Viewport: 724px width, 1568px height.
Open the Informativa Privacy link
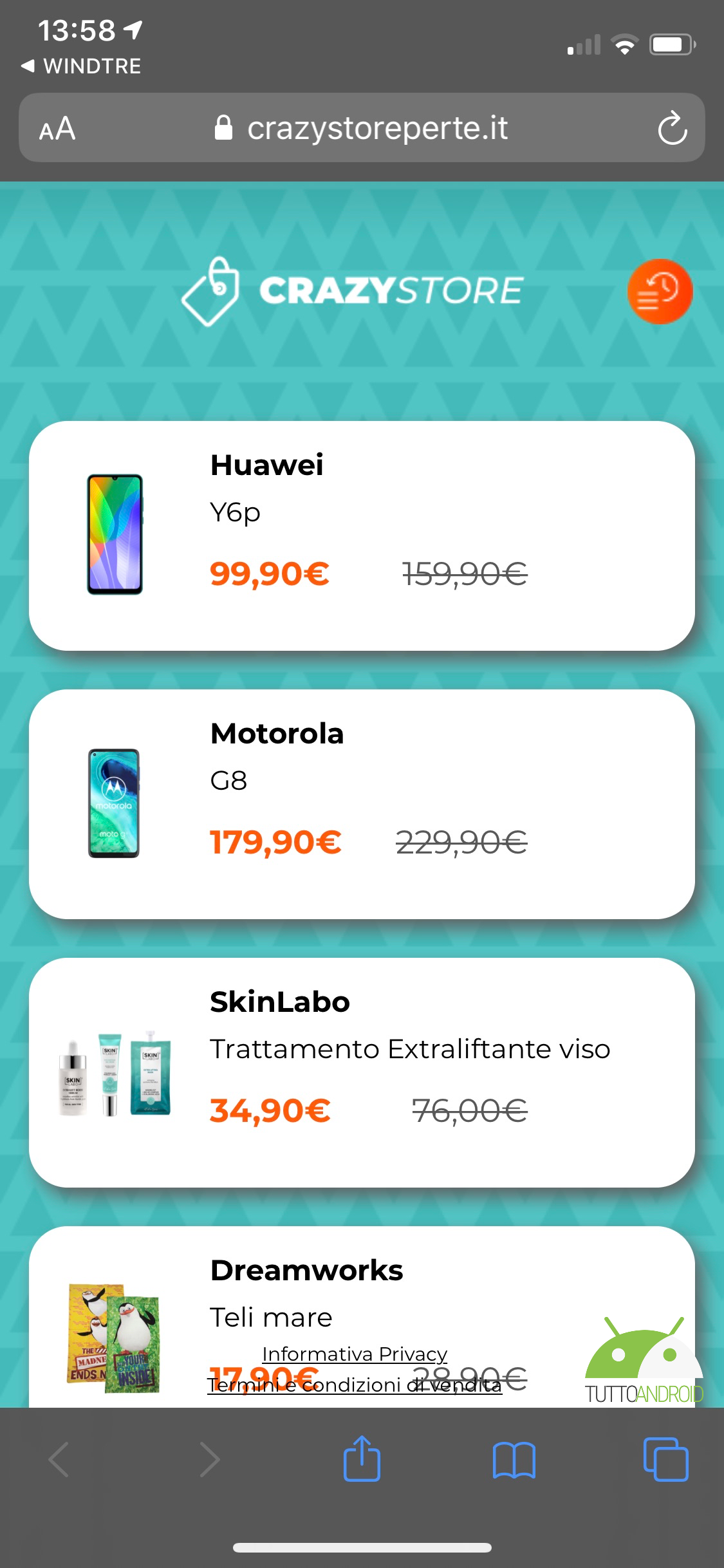pos(355,1354)
